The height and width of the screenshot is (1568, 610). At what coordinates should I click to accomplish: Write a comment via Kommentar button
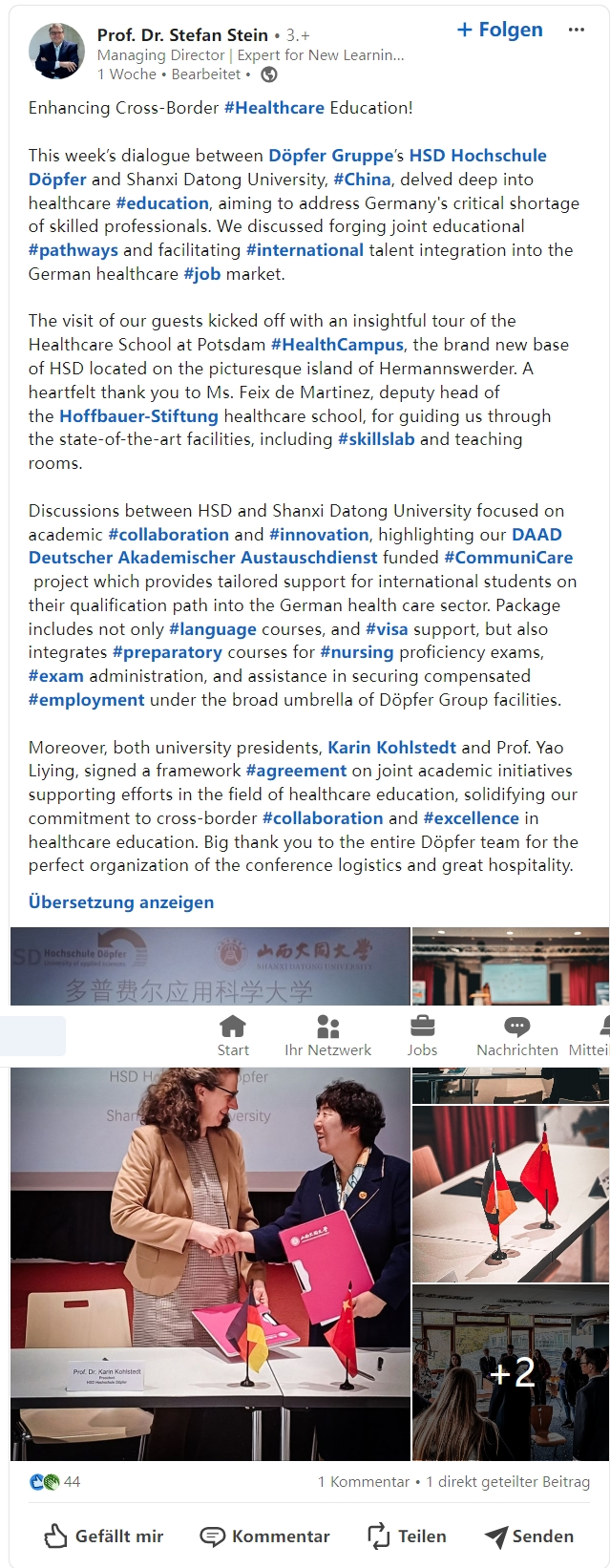point(264,1536)
